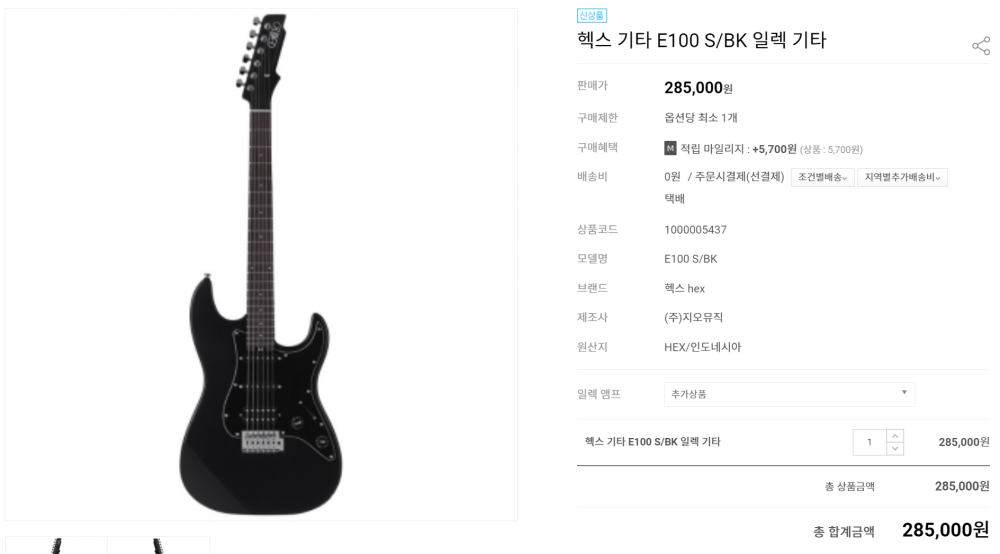Select the first guitar thumbnail below
Screen dimensions: 1000x554
point(57,546)
